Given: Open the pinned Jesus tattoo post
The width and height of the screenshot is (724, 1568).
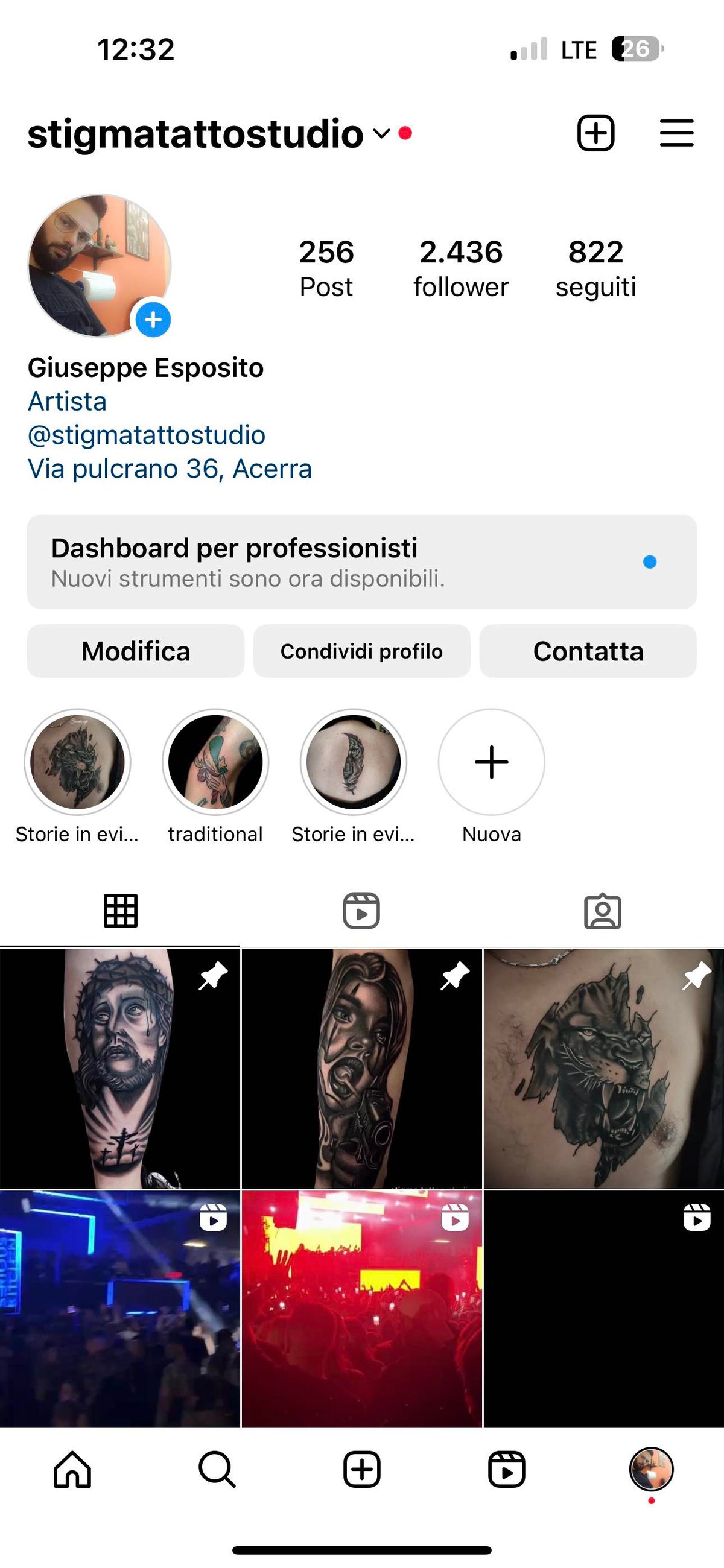Looking at the screenshot, I should click(x=120, y=1068).
